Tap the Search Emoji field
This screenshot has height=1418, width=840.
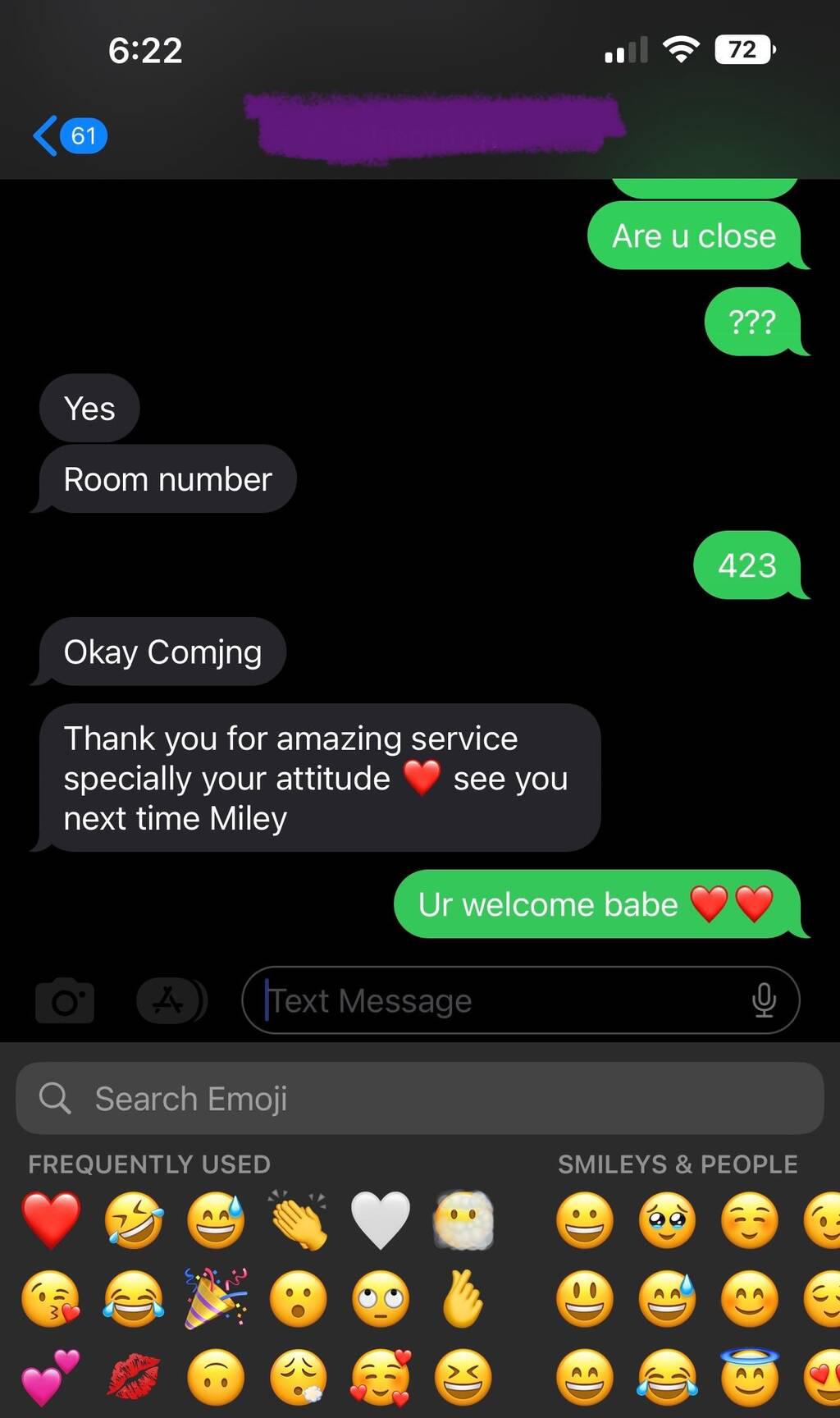point(419,1099)
